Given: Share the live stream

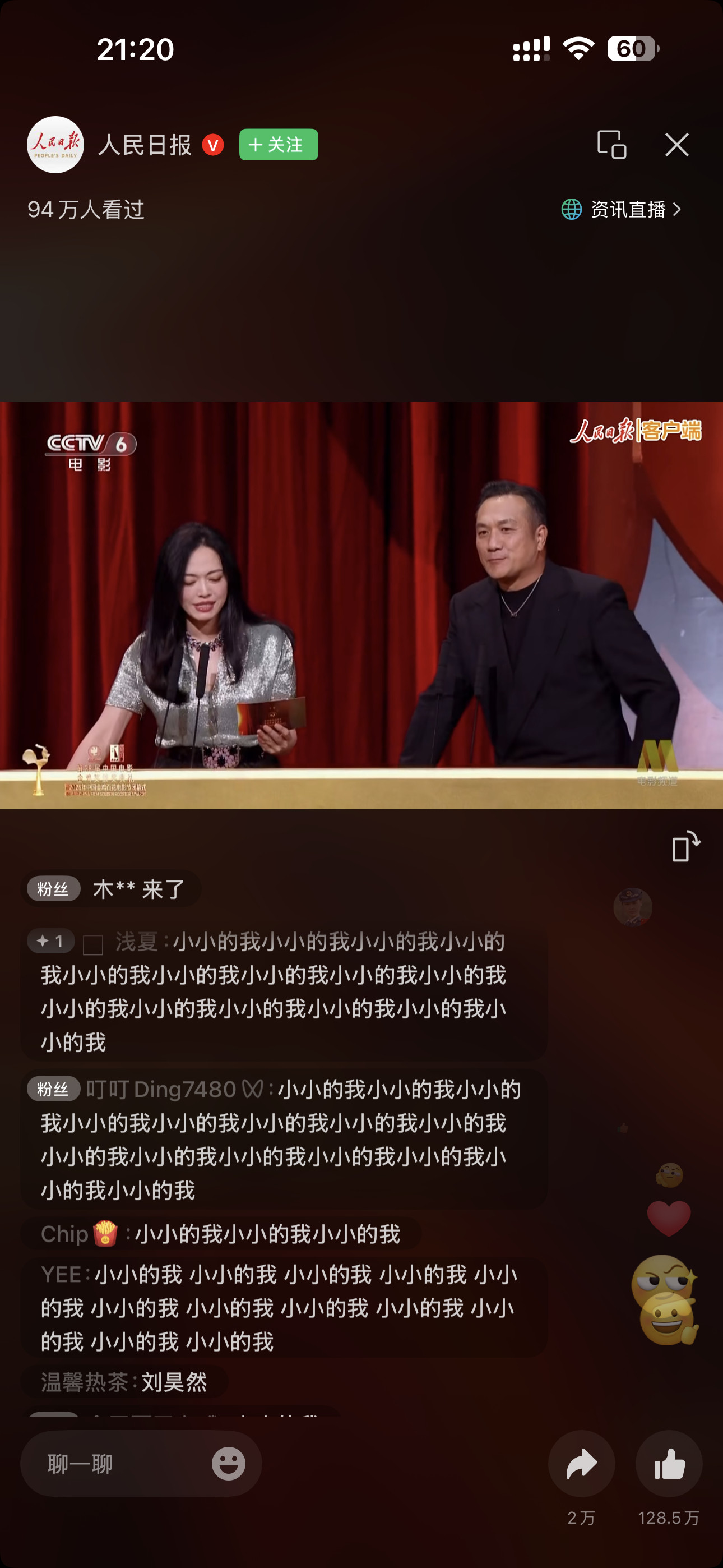Looking at the screenshot, I should click(581, 1463).
